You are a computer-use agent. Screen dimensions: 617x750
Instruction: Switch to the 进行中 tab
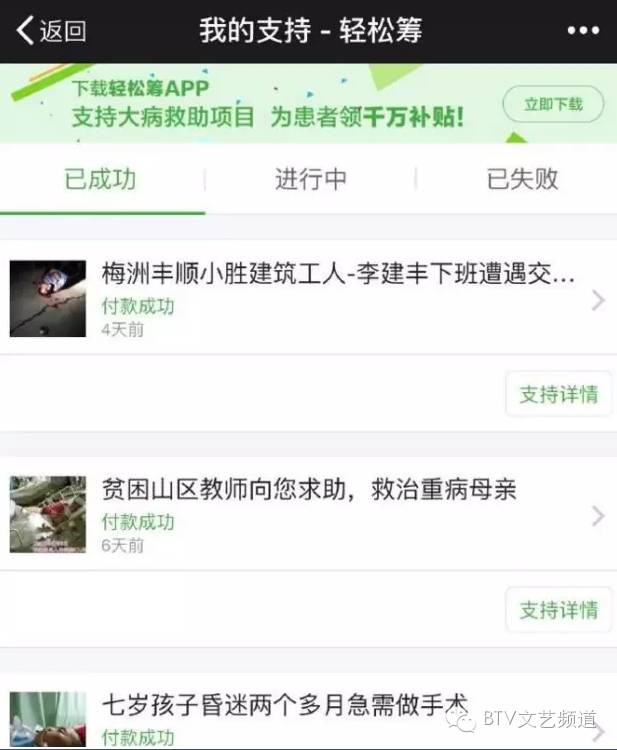[311, 180]
